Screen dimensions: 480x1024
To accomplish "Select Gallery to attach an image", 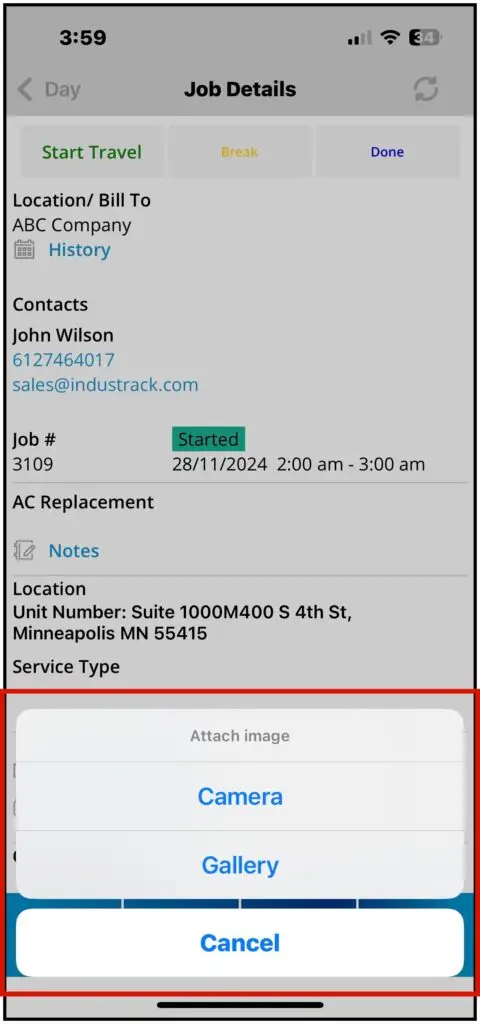I will [x=240, y=865].
